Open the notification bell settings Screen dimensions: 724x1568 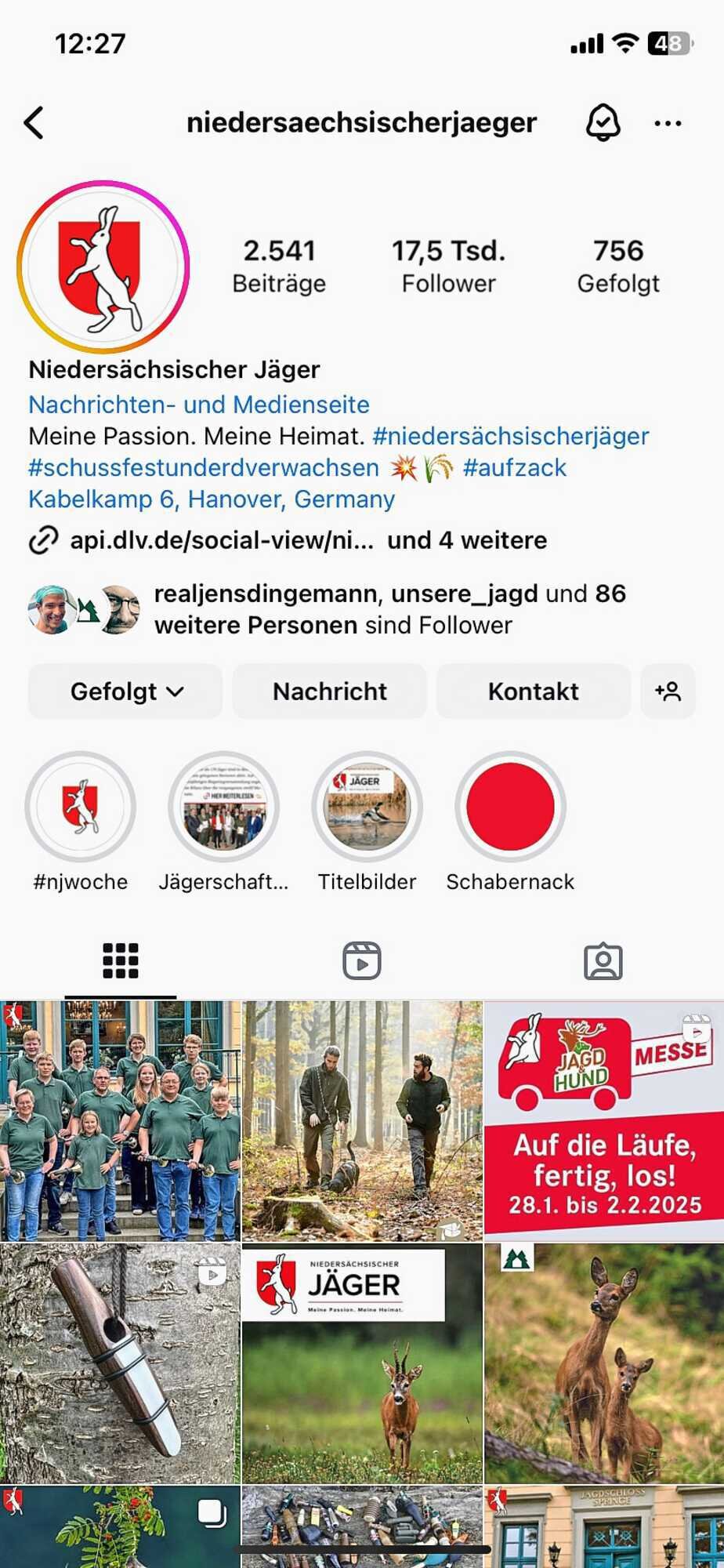click(603, 123)
